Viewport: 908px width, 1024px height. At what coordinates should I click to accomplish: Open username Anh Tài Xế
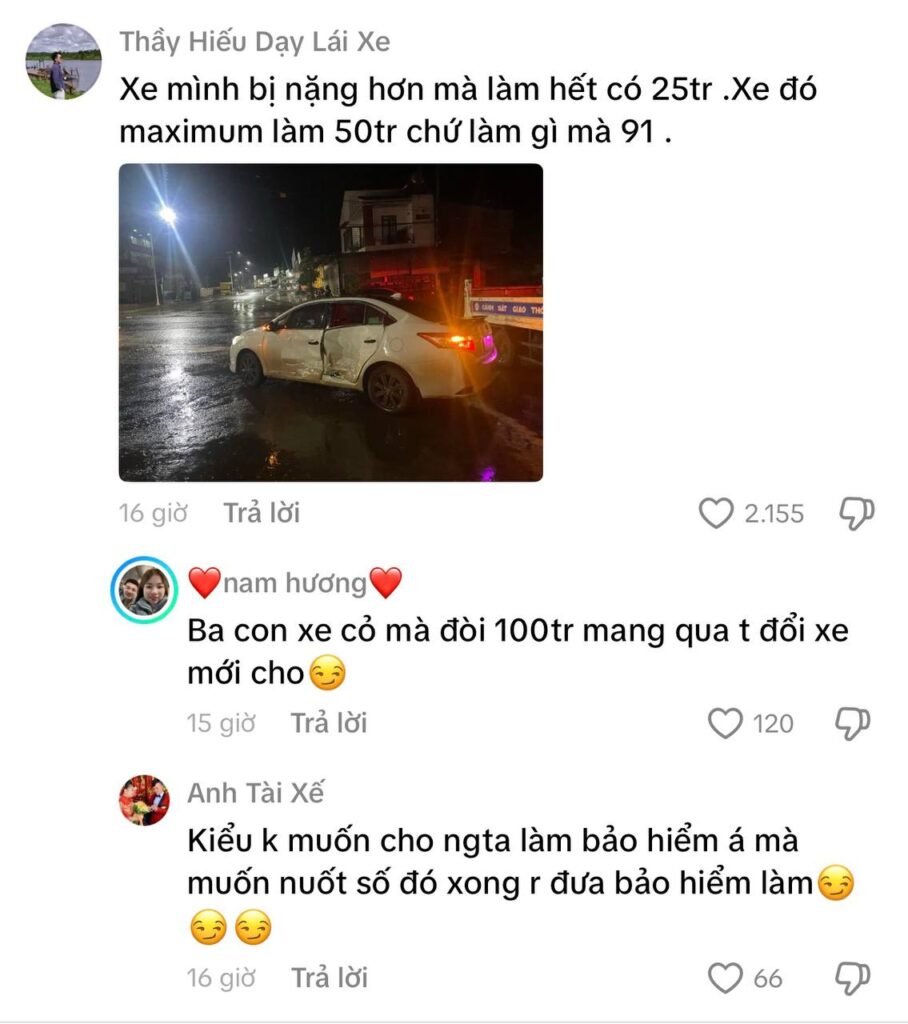tap(256, 793)
